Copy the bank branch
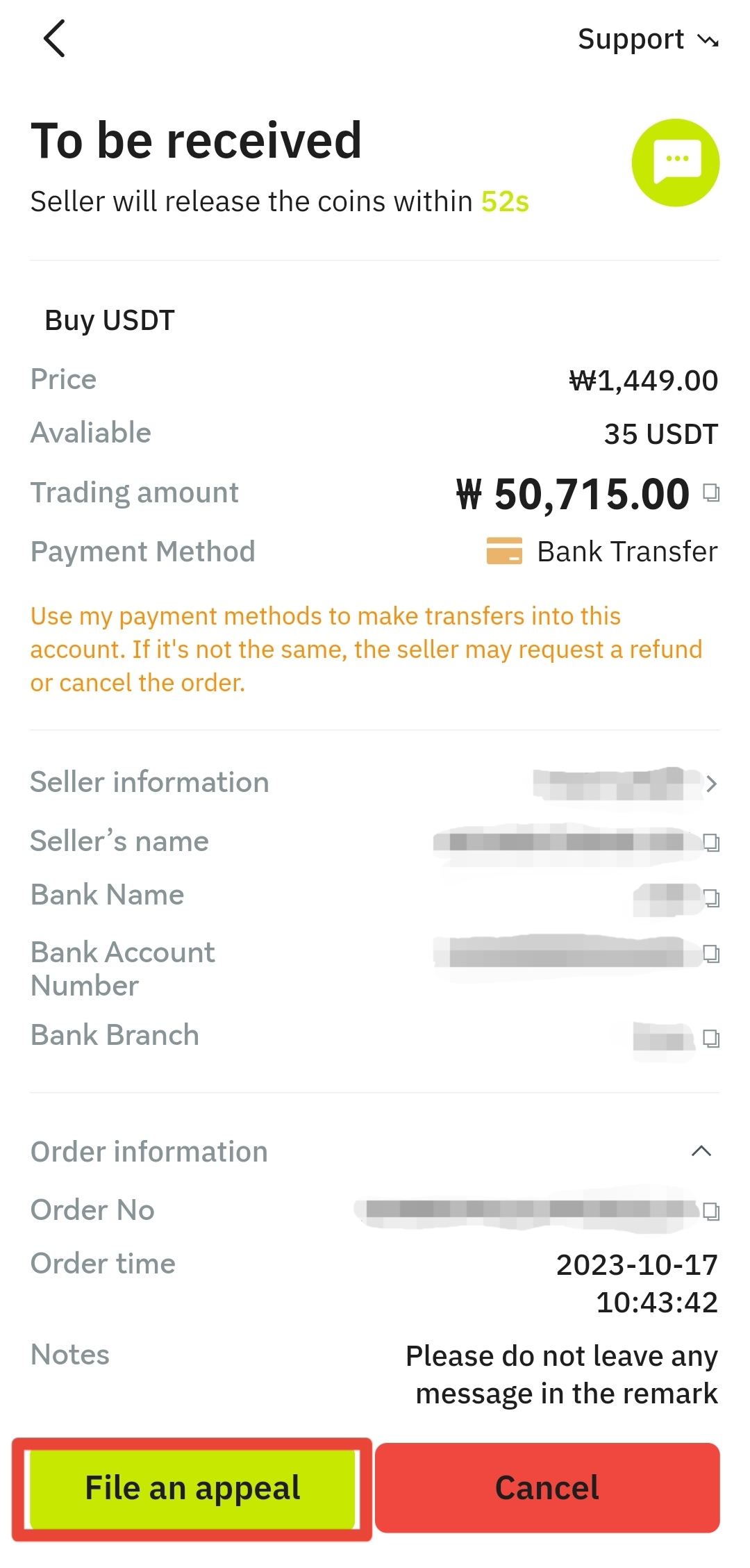 coord(711,1039)
